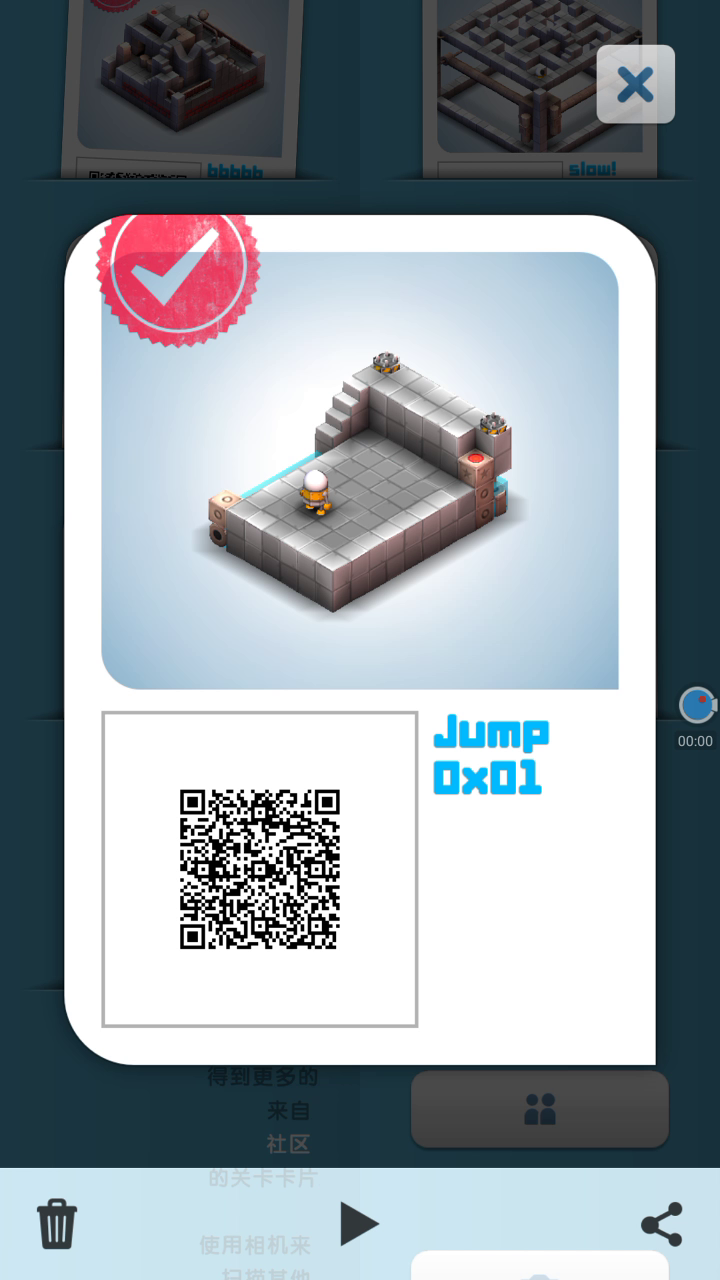Viewport: 720px width, 1280px height.
Task: Delete this level with the trash icon
Action: pyautogui.click(x=57, y=1224)
